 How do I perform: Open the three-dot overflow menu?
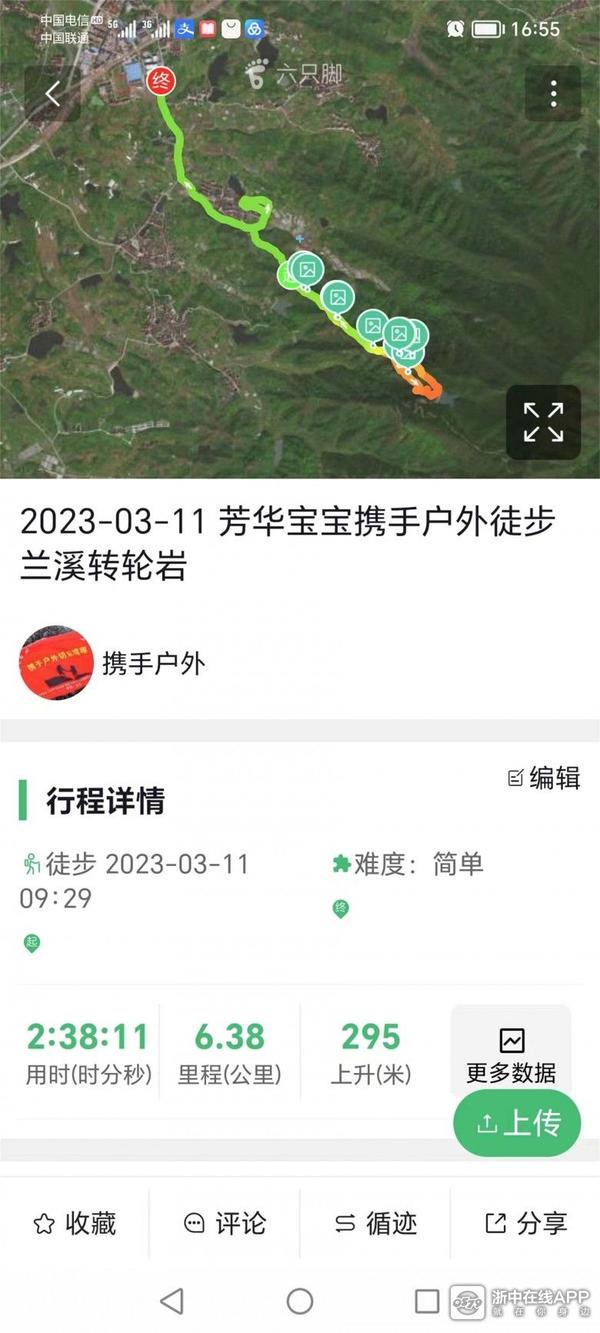(553, 94)
